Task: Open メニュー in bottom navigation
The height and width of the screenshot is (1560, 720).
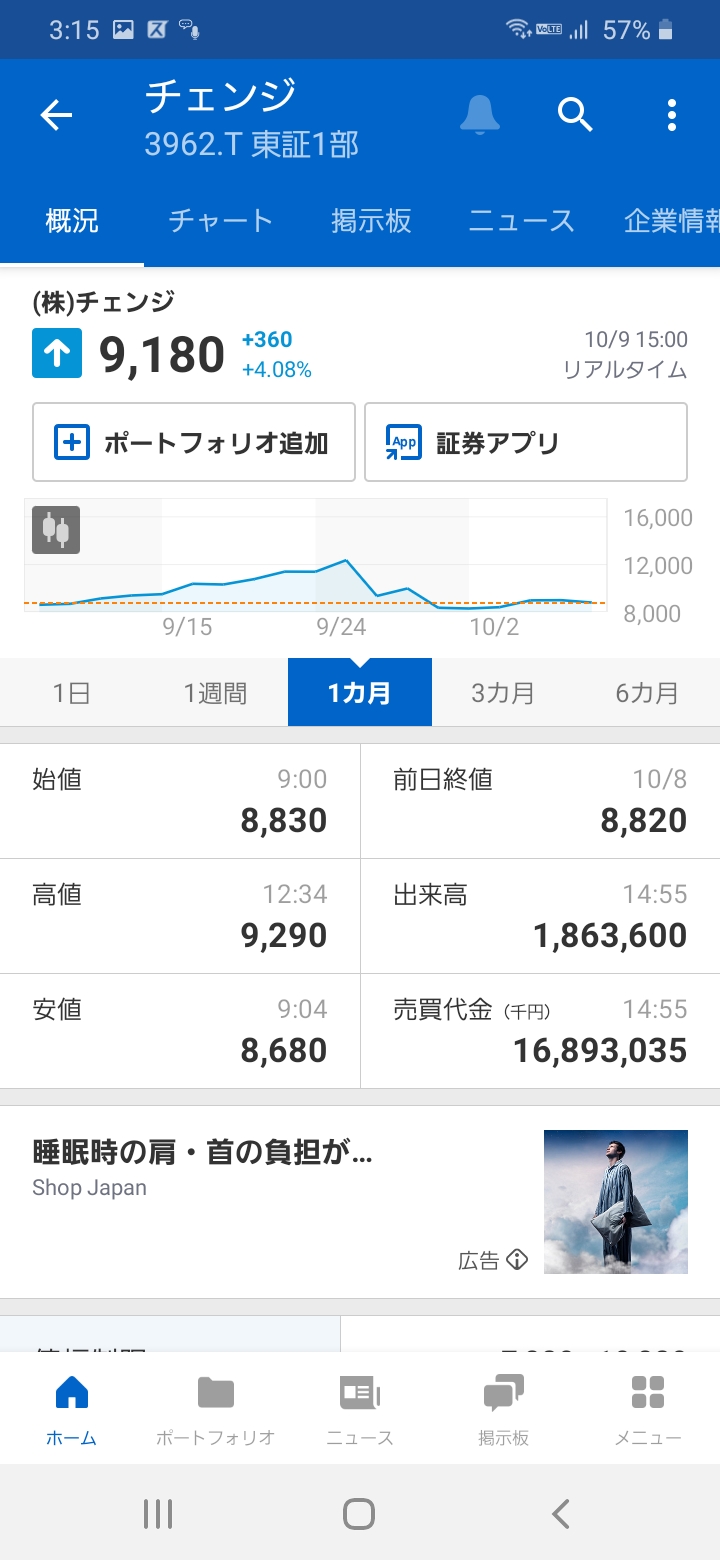Action: point(647,1410)
